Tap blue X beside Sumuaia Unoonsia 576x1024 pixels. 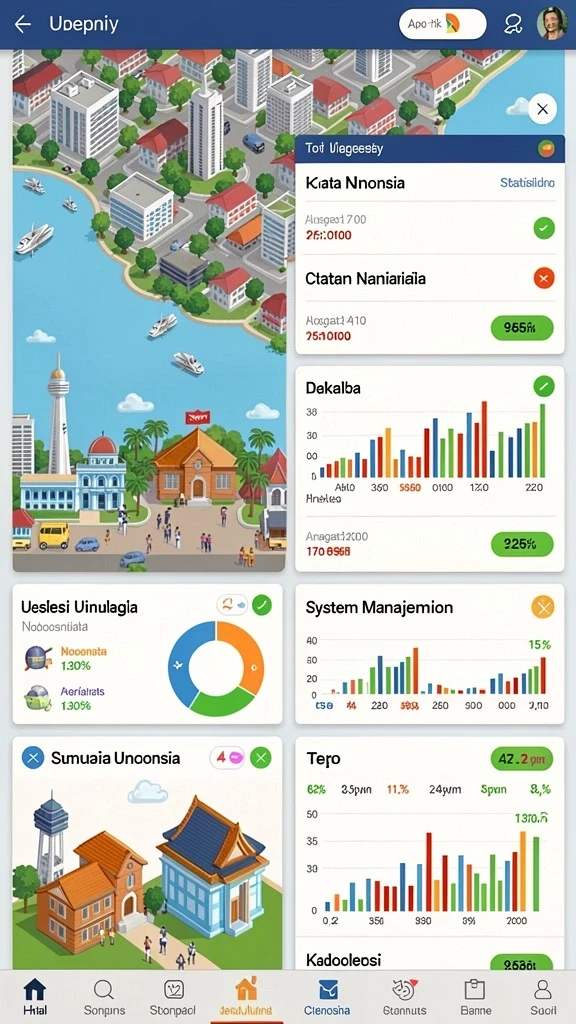[x=33, y=758]
